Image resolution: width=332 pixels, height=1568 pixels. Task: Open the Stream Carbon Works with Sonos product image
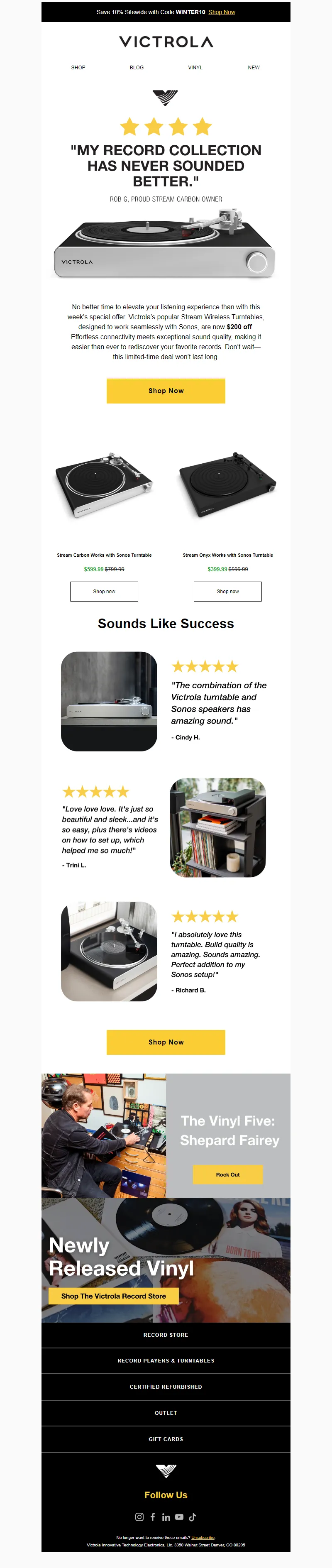104,484
